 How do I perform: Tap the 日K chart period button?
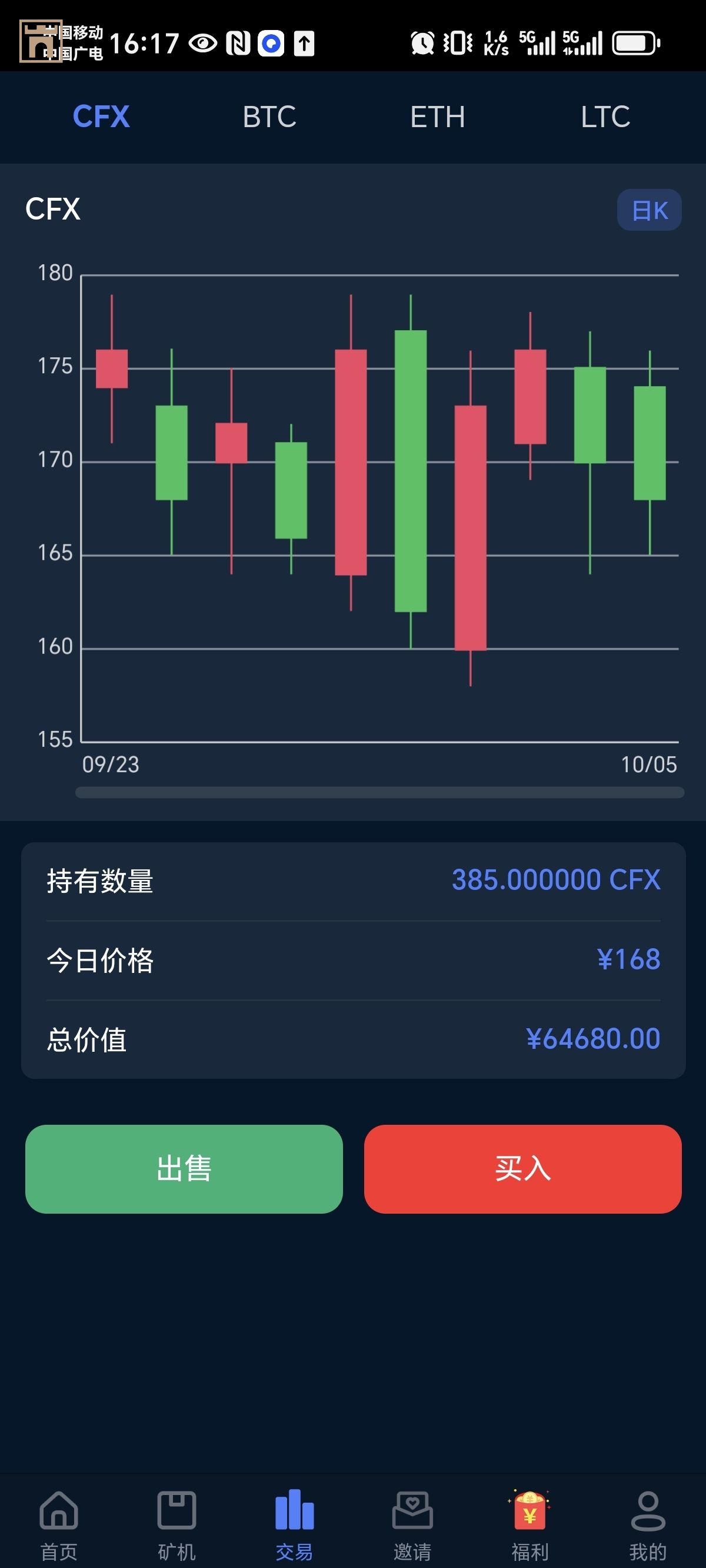coord(649,210)
